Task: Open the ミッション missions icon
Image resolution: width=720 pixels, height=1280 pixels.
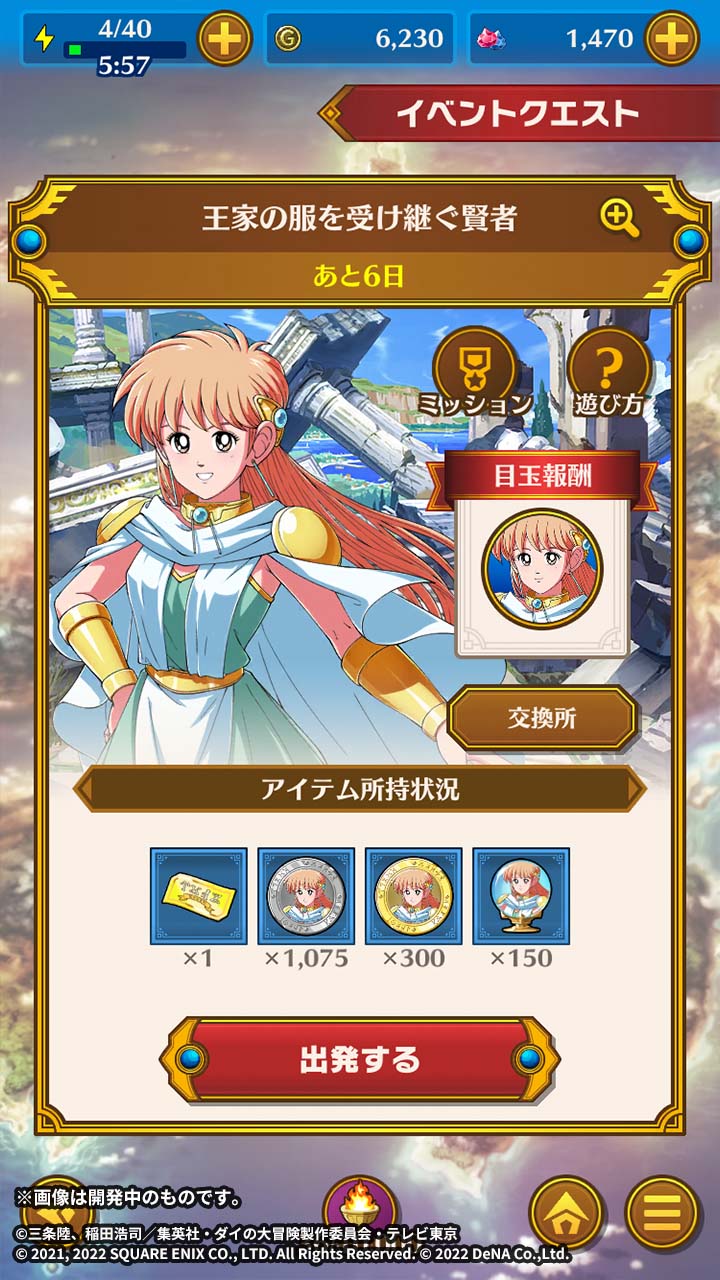Action: click(x=474, y=373)
